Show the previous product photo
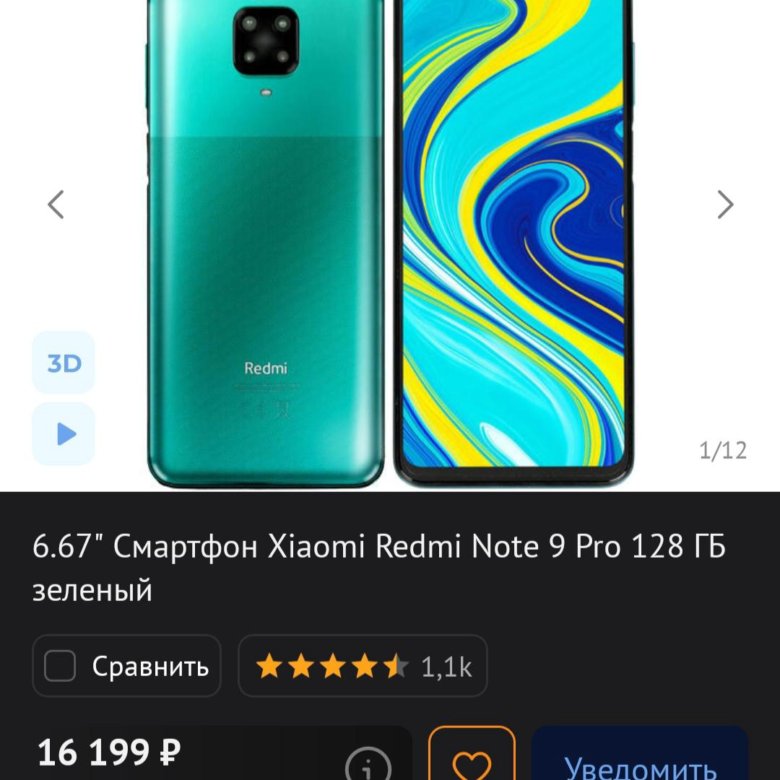This screenshot has width=780, height=780. pyautogui.click(x=56, y=205)
